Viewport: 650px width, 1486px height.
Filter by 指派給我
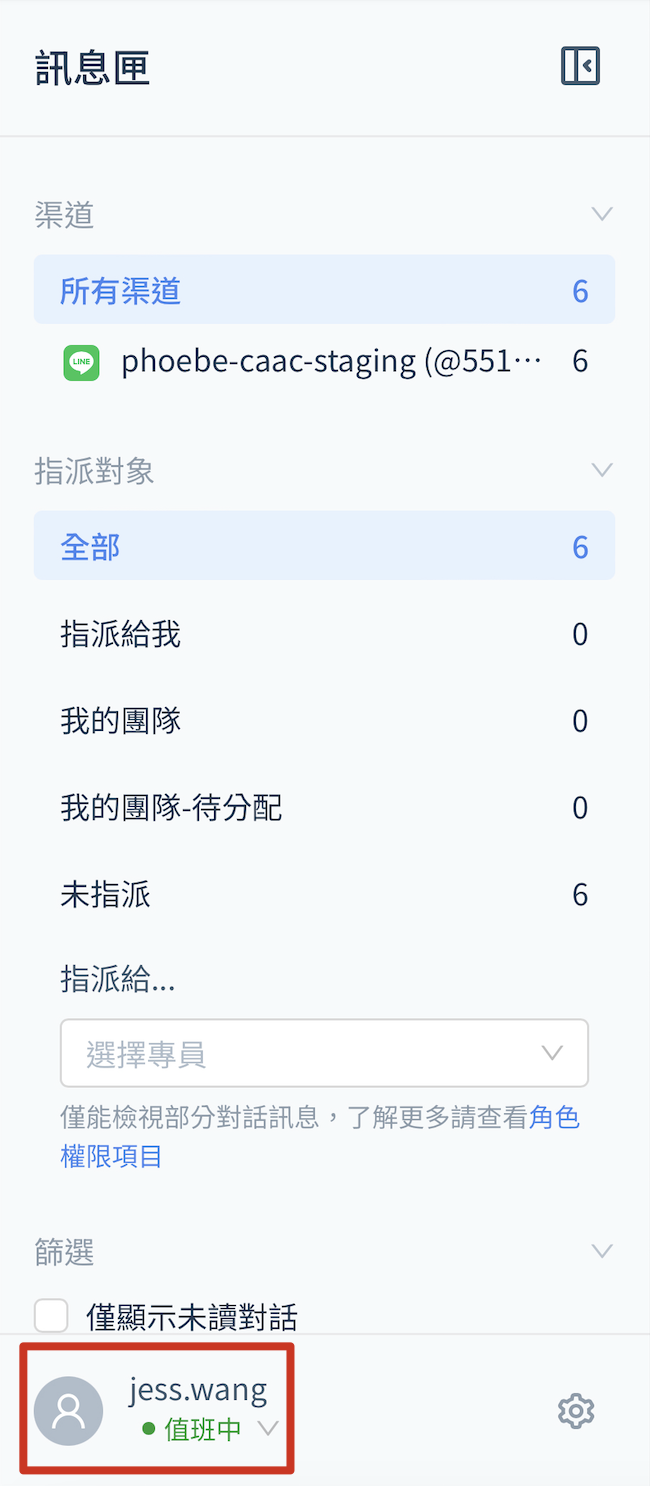coord(323,634)
